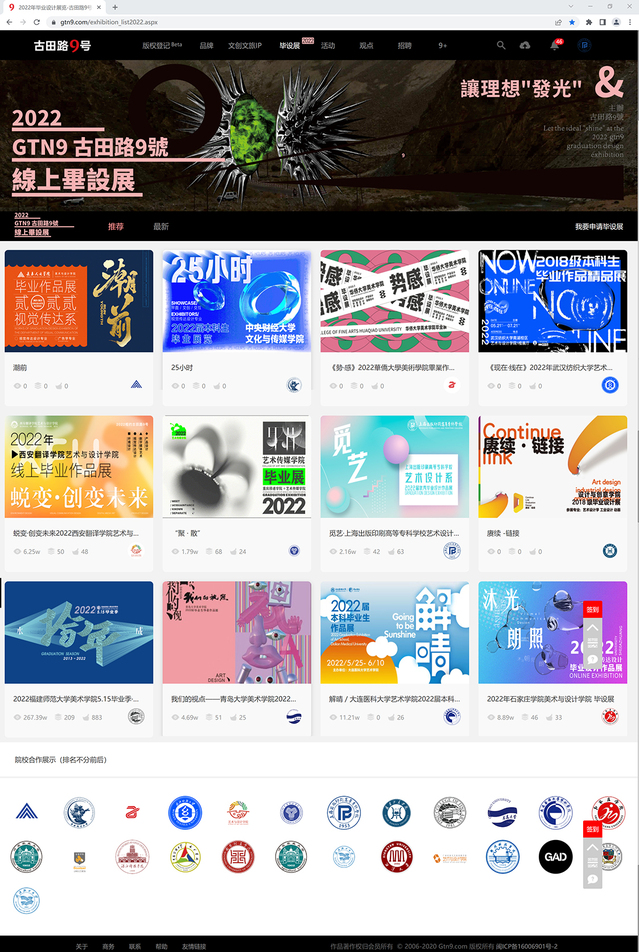This screenshot has height=952, width=639.
Task: Open the 我们的视点 青岛大学 card
Action: coord(237,632)
